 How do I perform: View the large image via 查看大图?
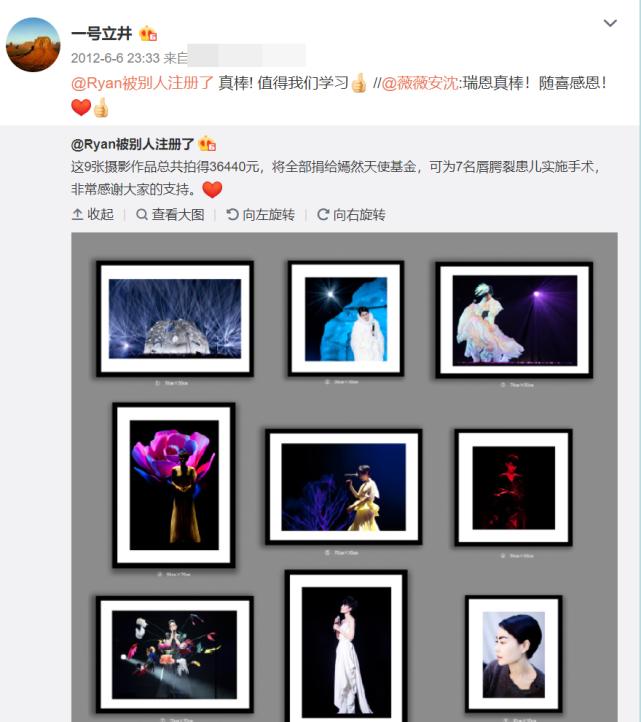pos(170,214)
